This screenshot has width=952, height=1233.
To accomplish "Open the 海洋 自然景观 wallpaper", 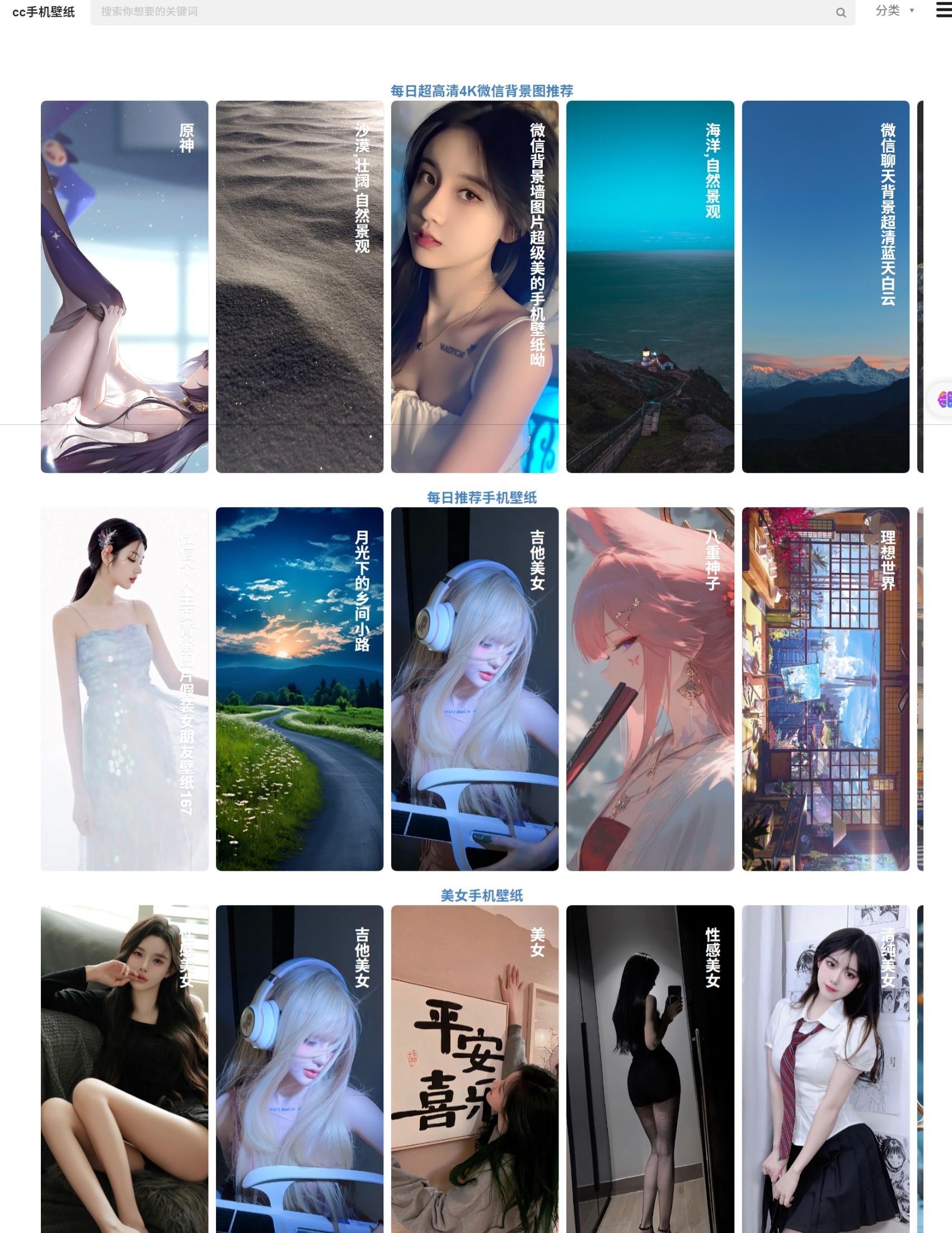I will click(650, 286).
